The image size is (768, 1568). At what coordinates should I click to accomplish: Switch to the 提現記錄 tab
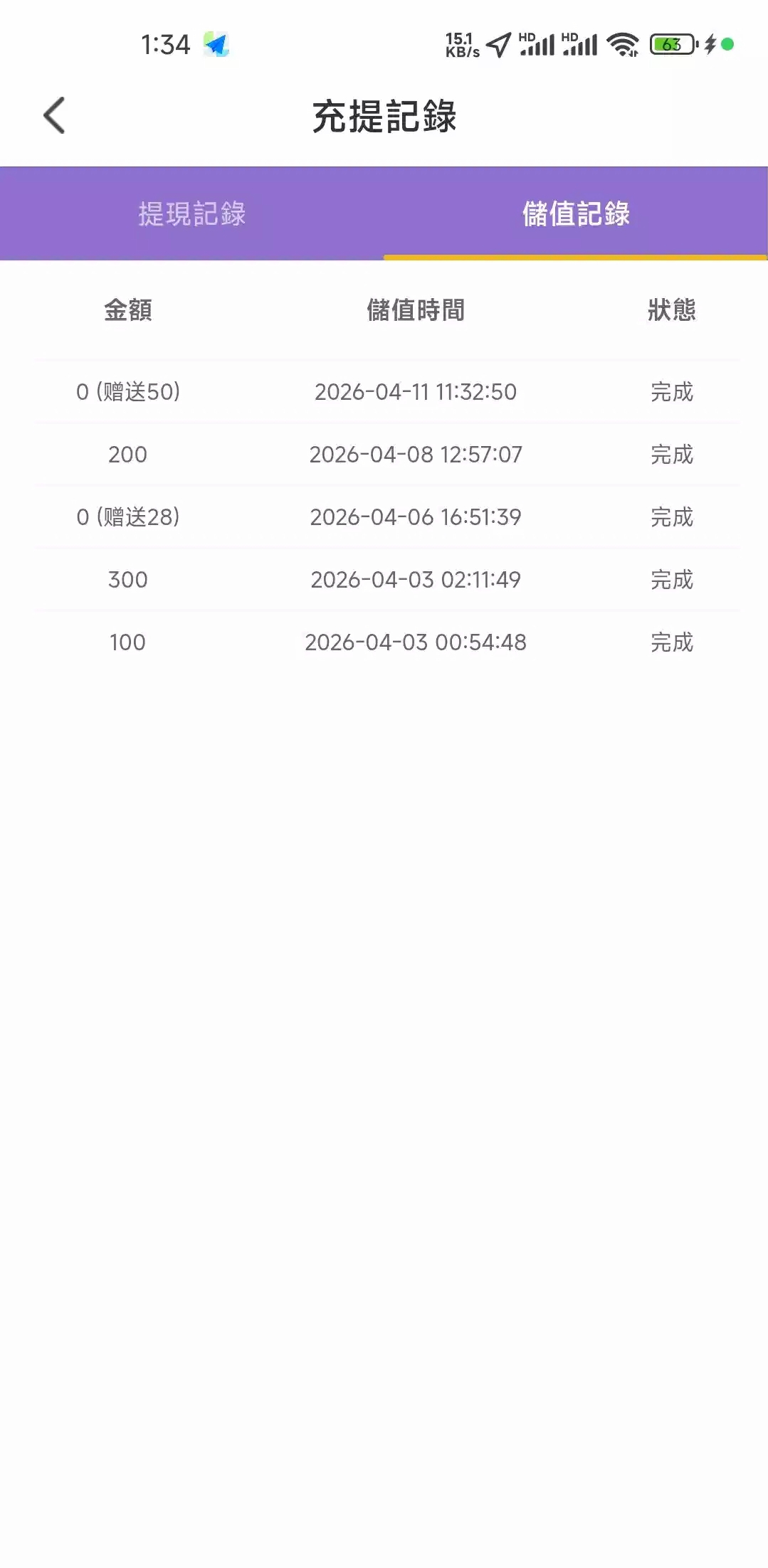tap(192, 213)
